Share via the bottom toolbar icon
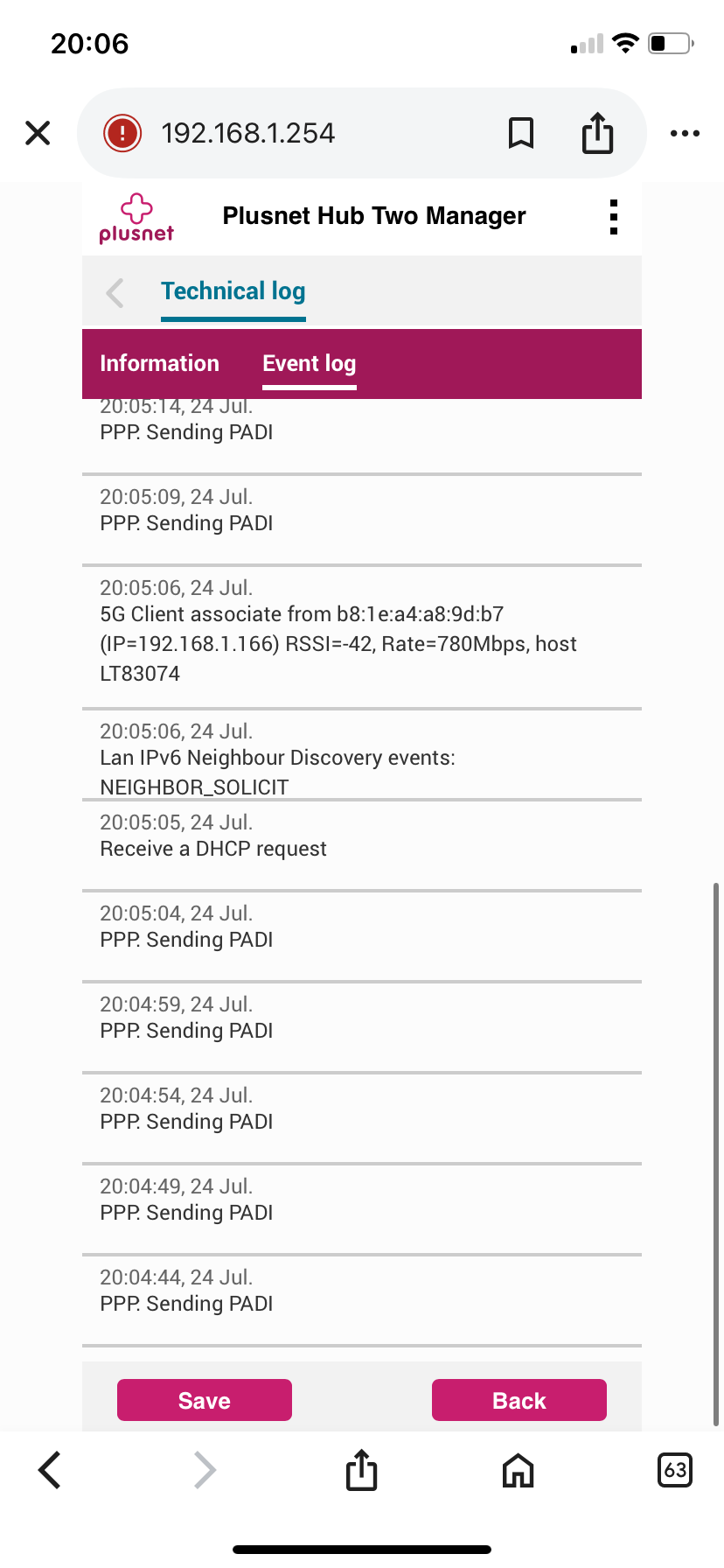The width and height of the screenshot is (724, 1568). (361, 1470)
